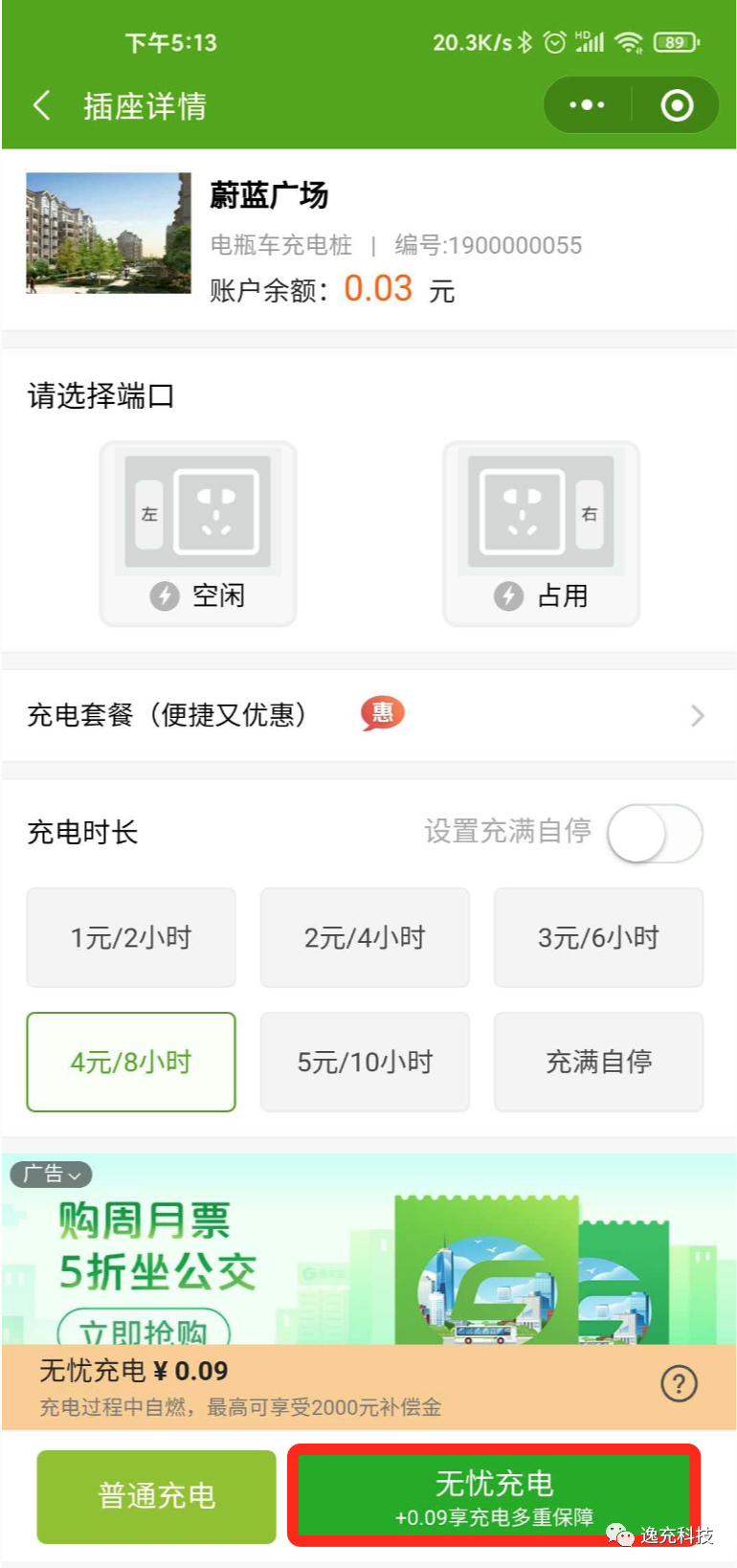Choose the 1元/2小时 option

click(x=131, y=937)
